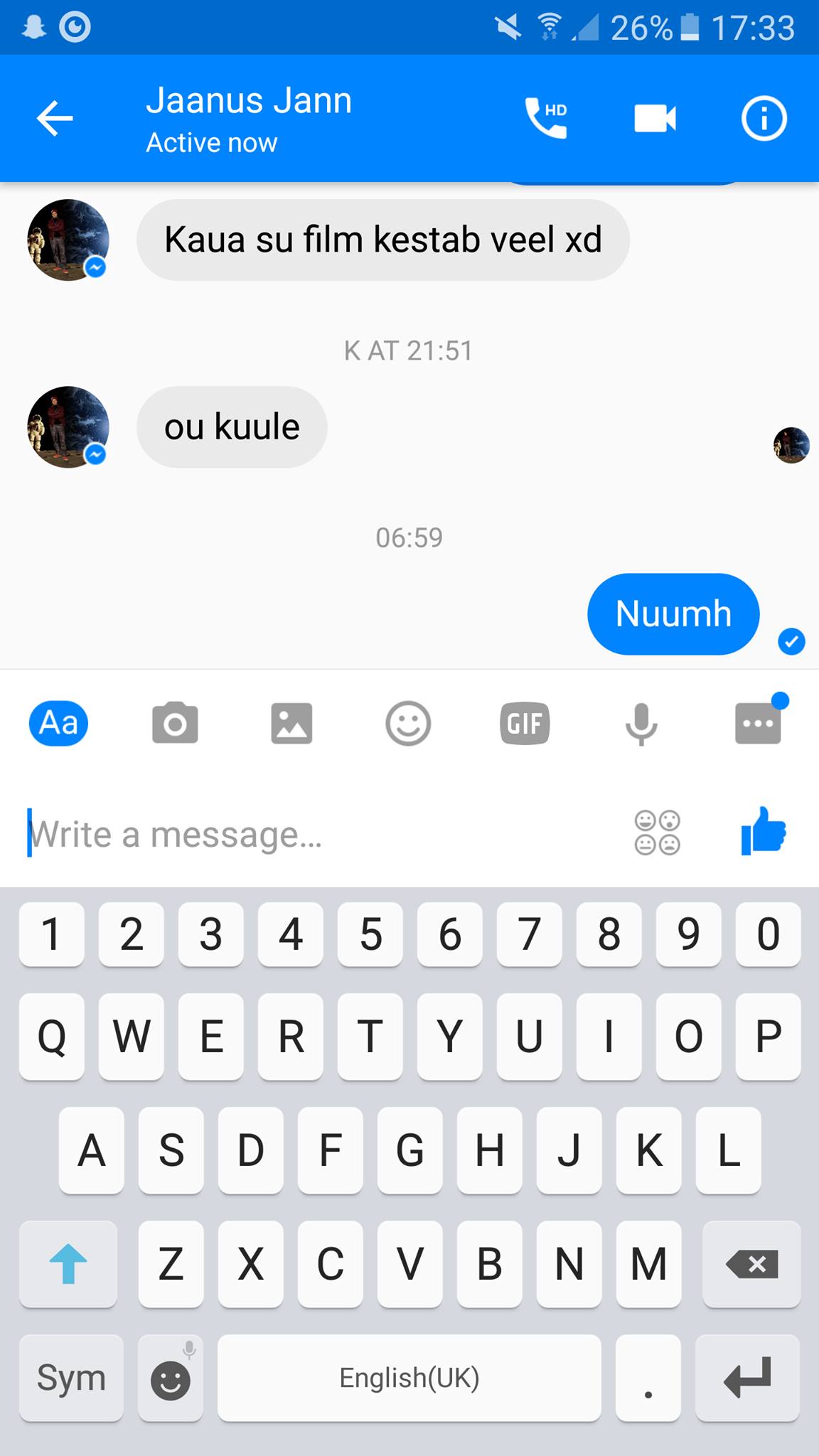Viewport: 819px width, 1456px height.
Task: Focus the Write a message field
Action: [320, 835]
